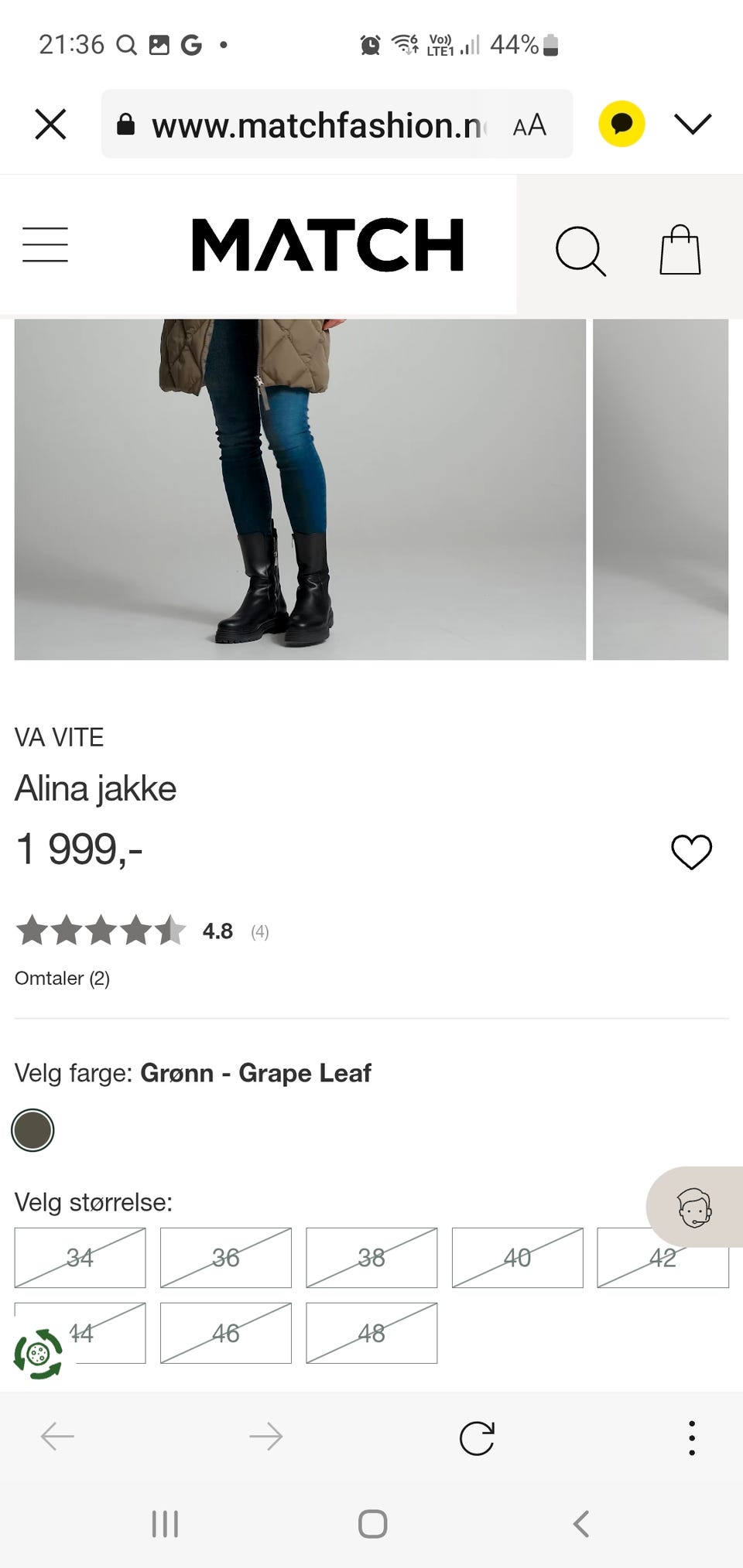Expand the browser dropdown chevron

click(693, 124)
